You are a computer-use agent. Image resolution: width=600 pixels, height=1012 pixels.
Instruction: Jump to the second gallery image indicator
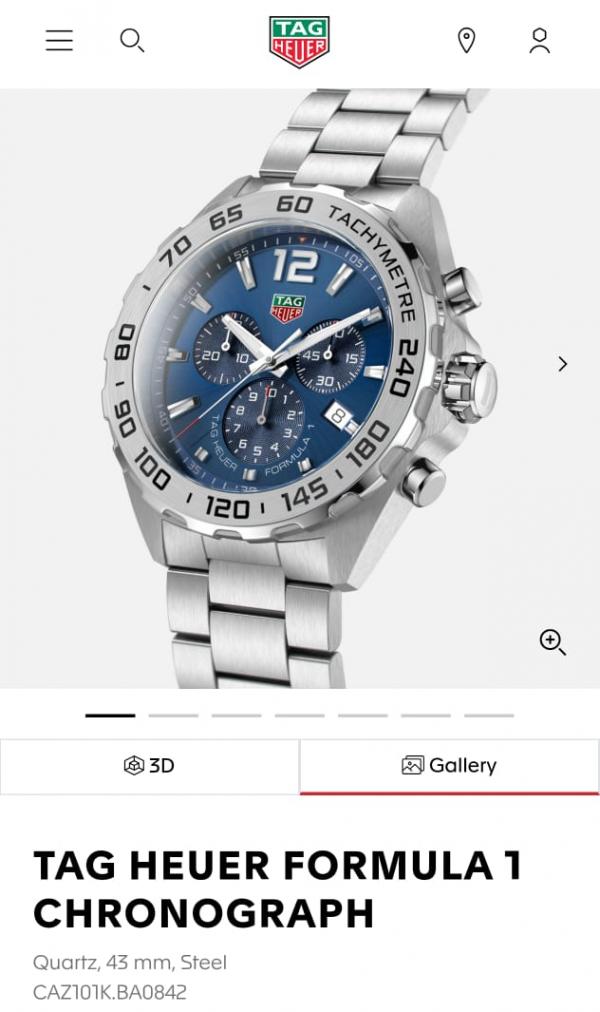(x=173, y=715)
